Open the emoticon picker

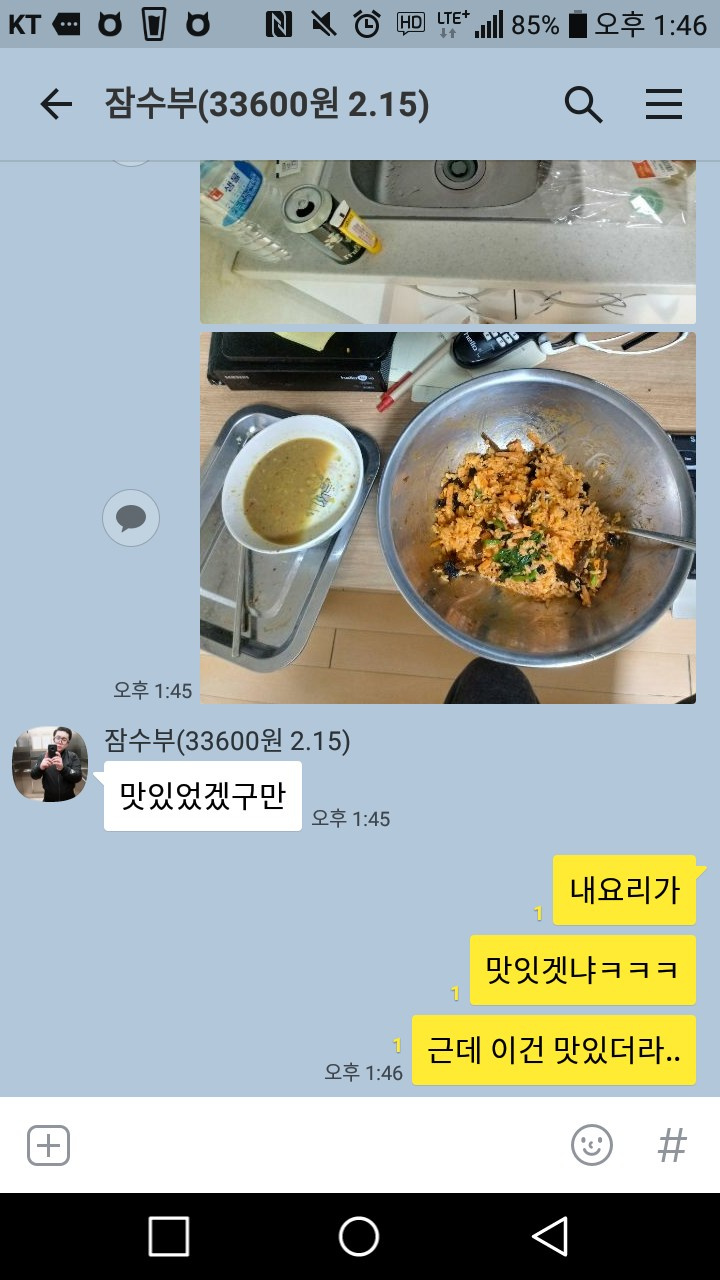[x=591, y=1145]
